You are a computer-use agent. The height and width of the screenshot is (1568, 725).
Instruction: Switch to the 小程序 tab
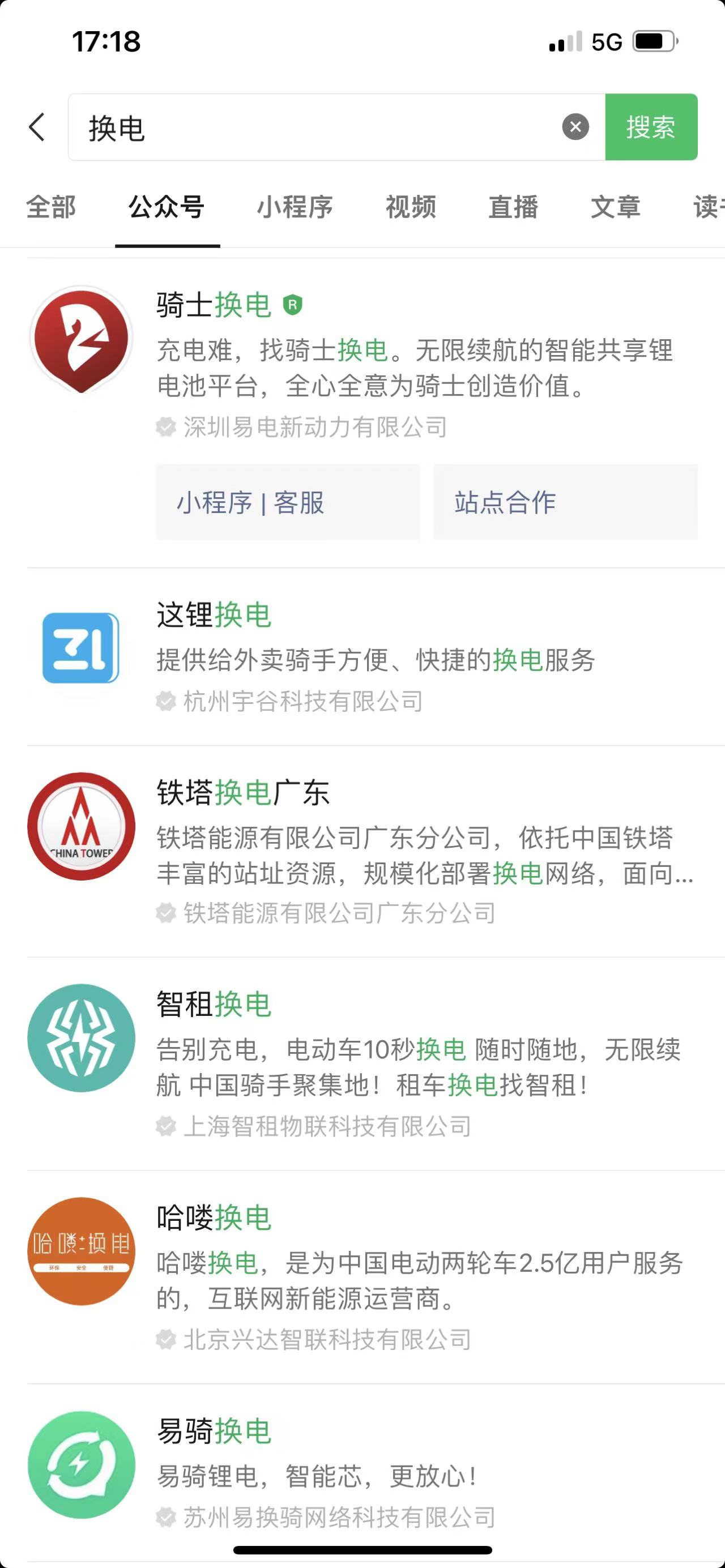[x=295, y=208]
